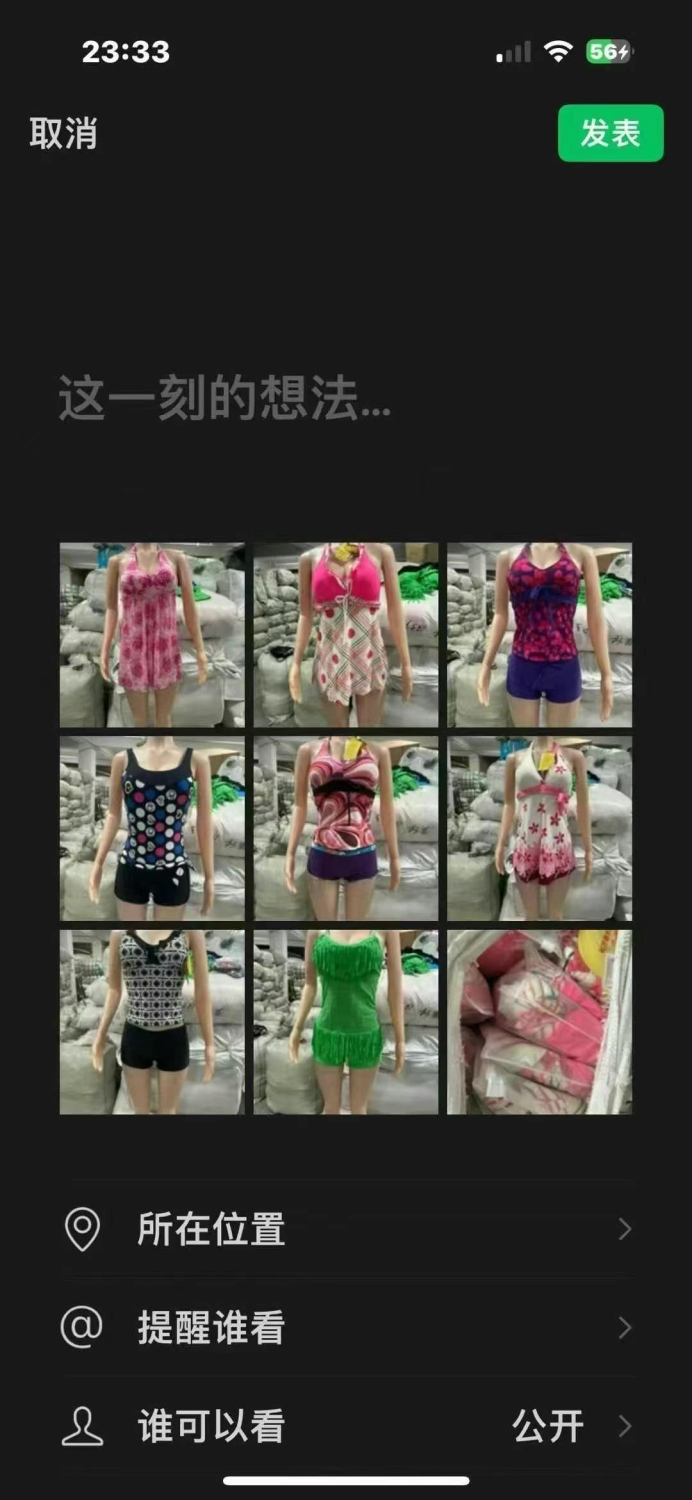The height and width of the screenshot is (1500, 692).
Task: Publish the post with the 发表 button
Action: (610, 133)
